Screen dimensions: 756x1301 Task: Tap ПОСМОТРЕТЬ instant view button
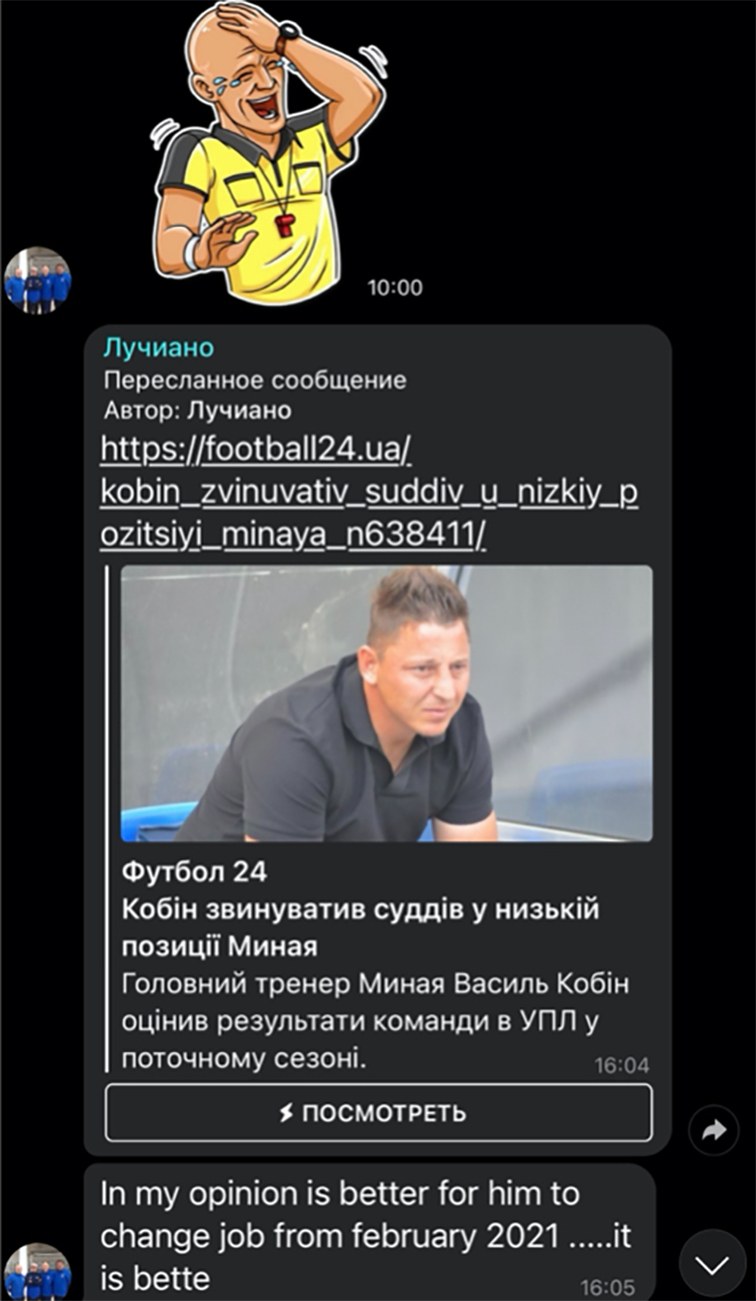point(378,1113)
